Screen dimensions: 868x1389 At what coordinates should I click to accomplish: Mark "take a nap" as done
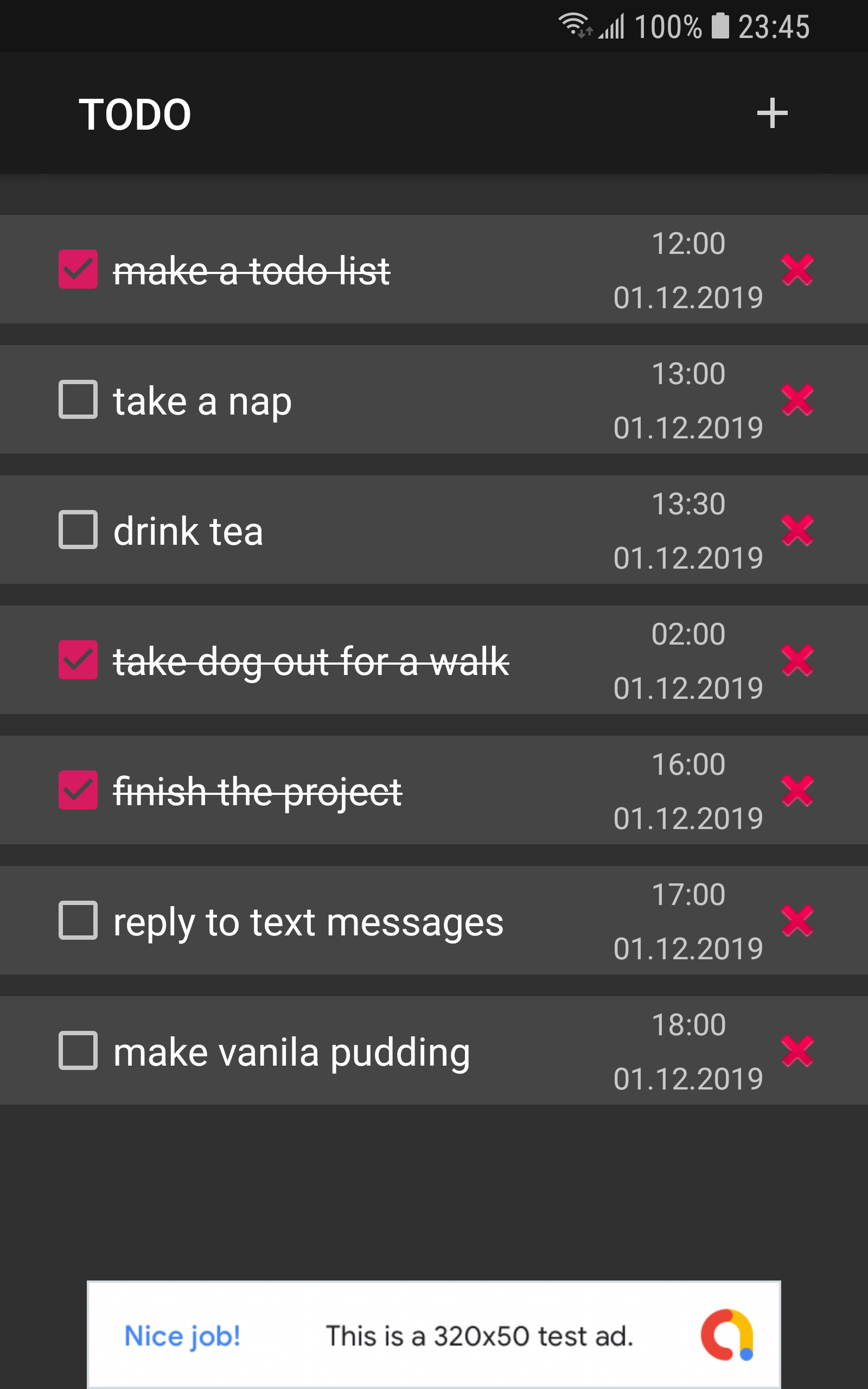click(78, 399)
